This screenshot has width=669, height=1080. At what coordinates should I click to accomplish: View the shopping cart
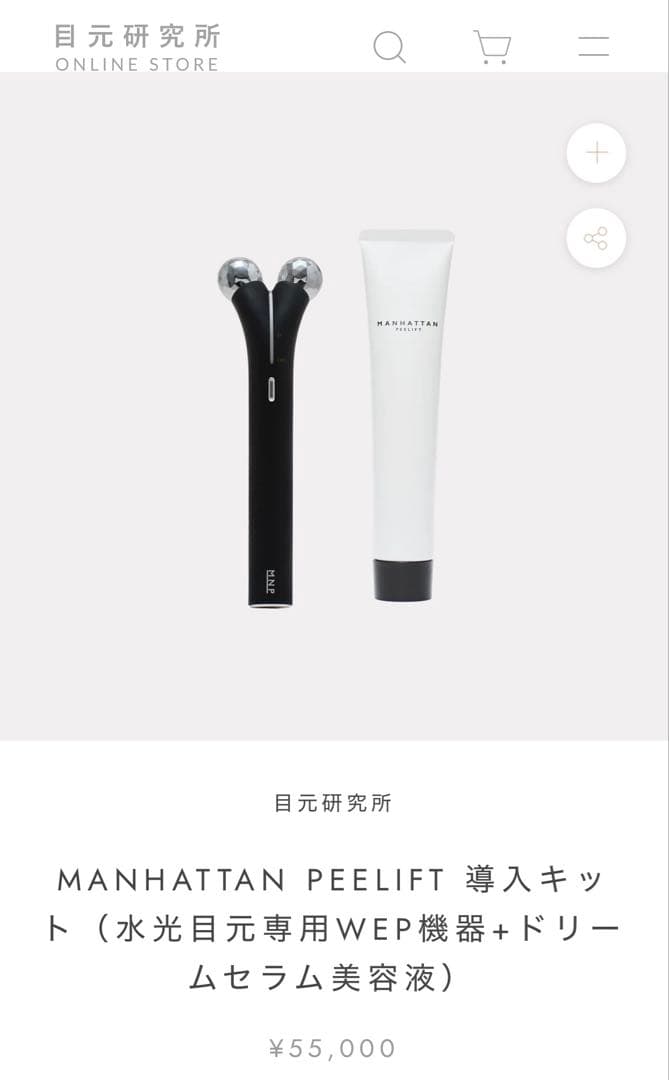tap(492, 47)
